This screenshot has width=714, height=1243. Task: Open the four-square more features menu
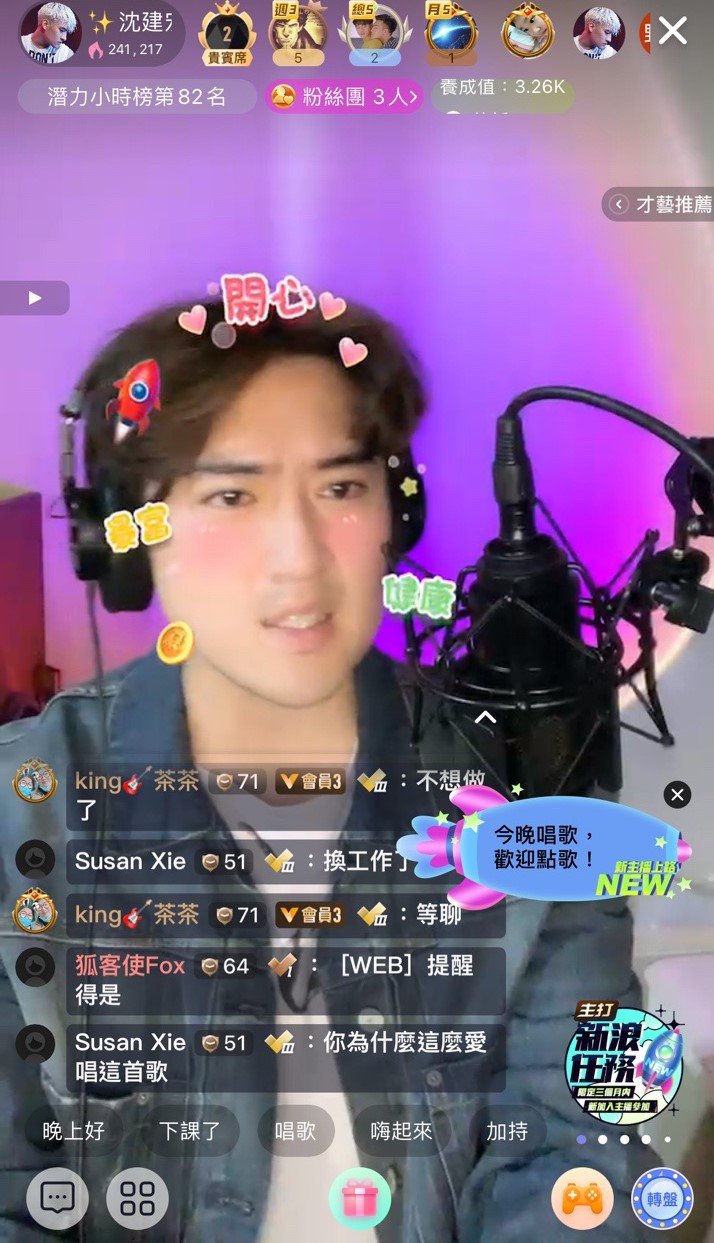coord(137,1198)
